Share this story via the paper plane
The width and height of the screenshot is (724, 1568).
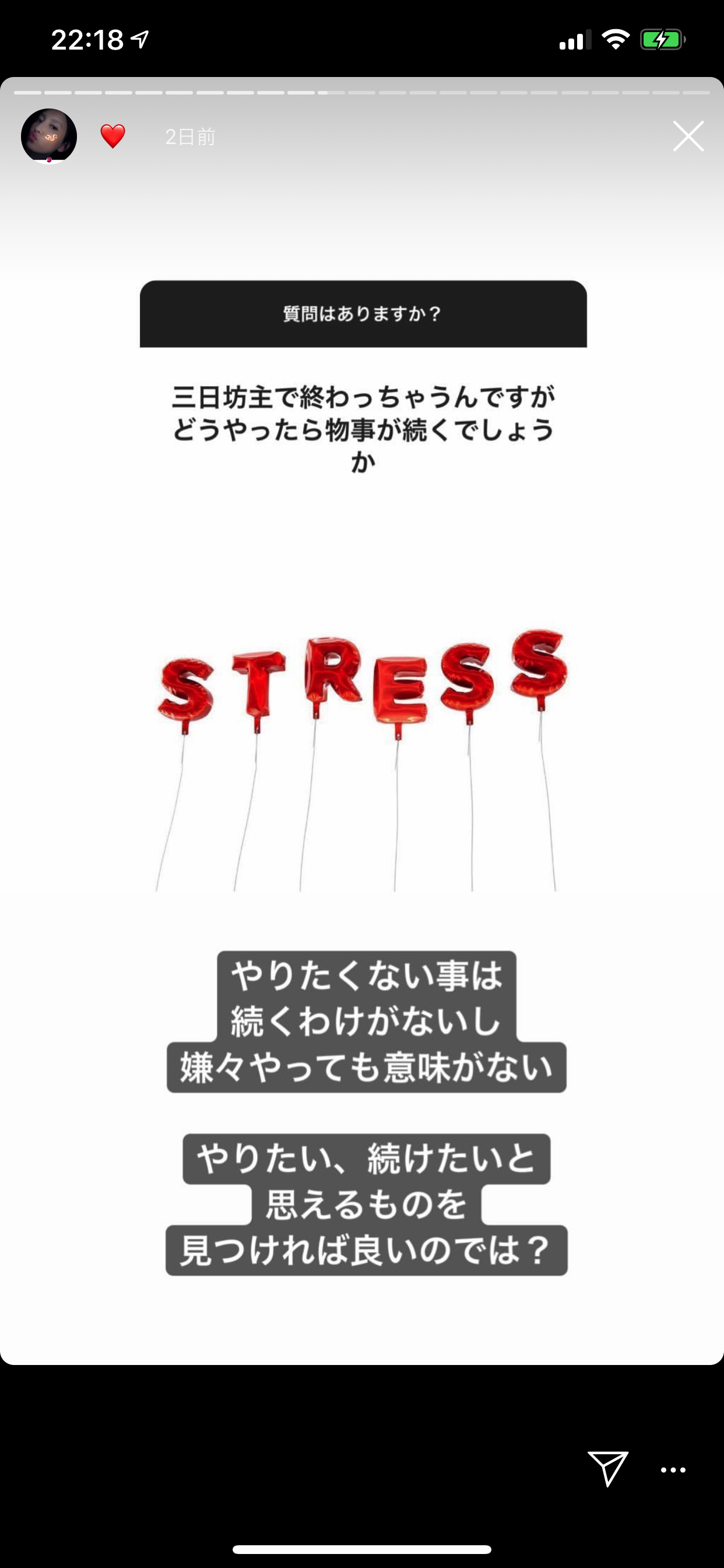coord(607,1468)
